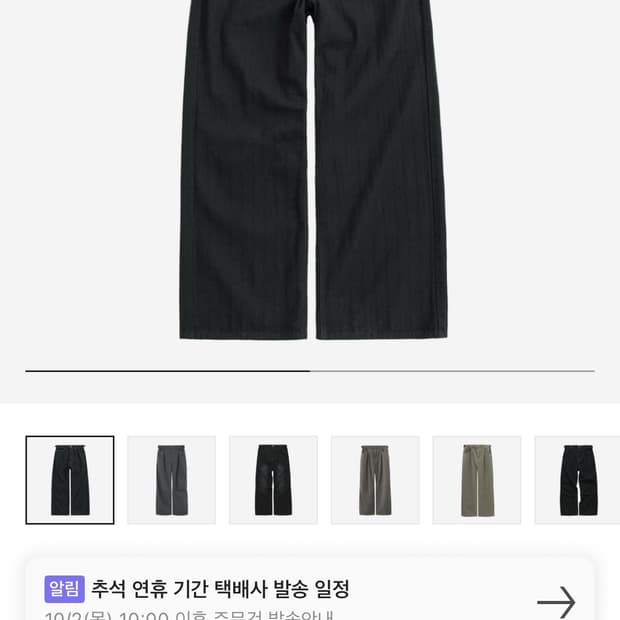Select the first dark pinstripe pants thumbnail

70,480
